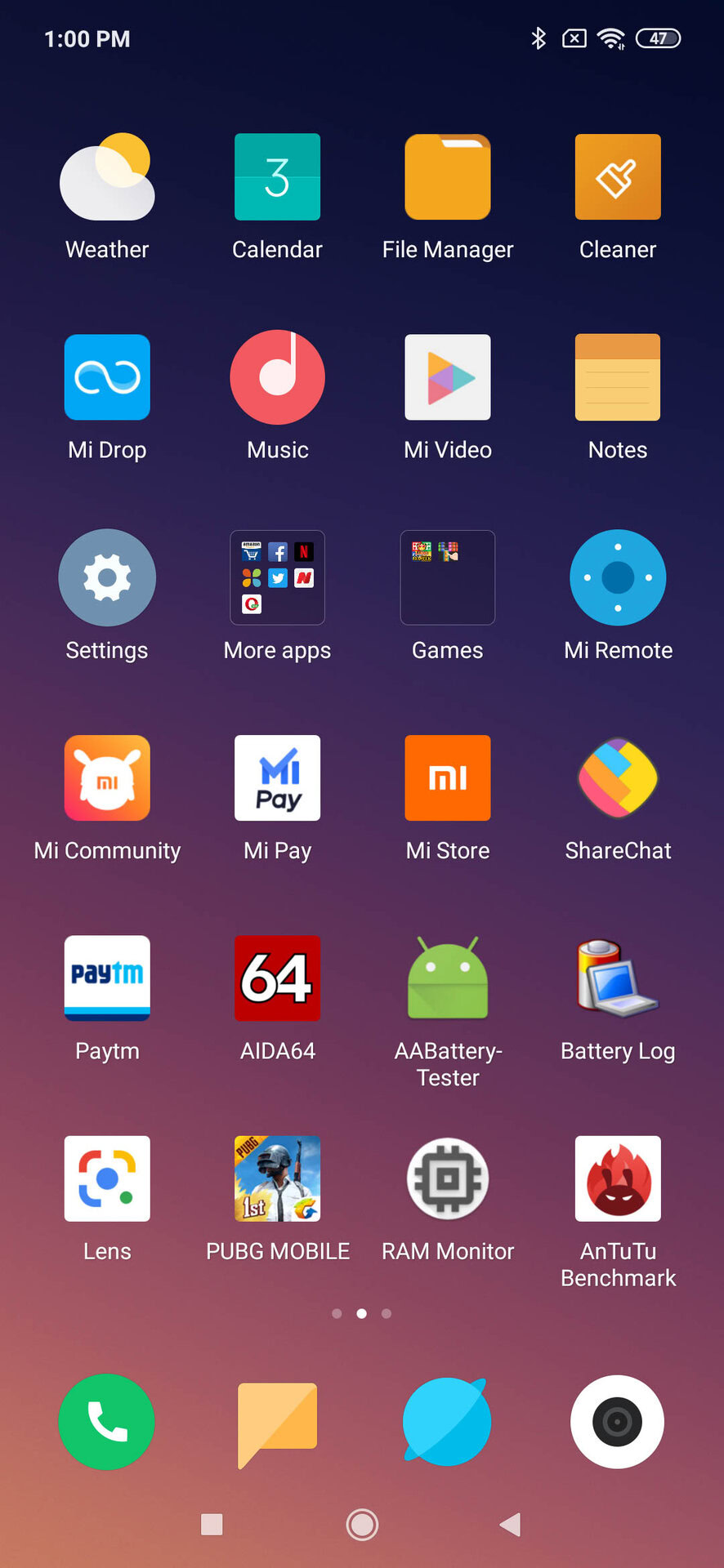Start PUBG MOBILE
Screen dimensions: 724x1568
point(277,1178)
